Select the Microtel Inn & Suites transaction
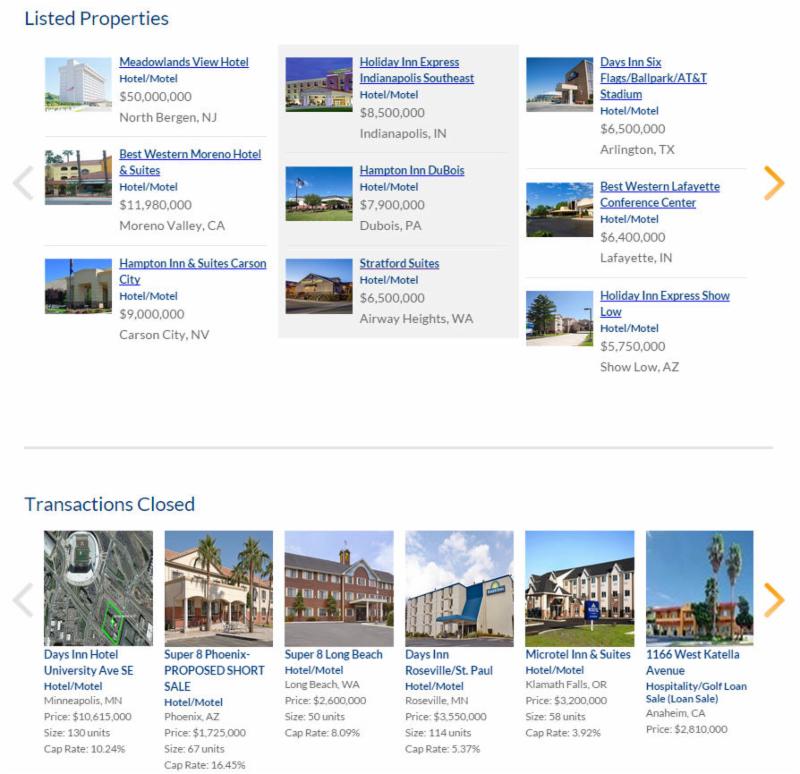The height and width of the screenshot is (774, 800). click(578, 655)
